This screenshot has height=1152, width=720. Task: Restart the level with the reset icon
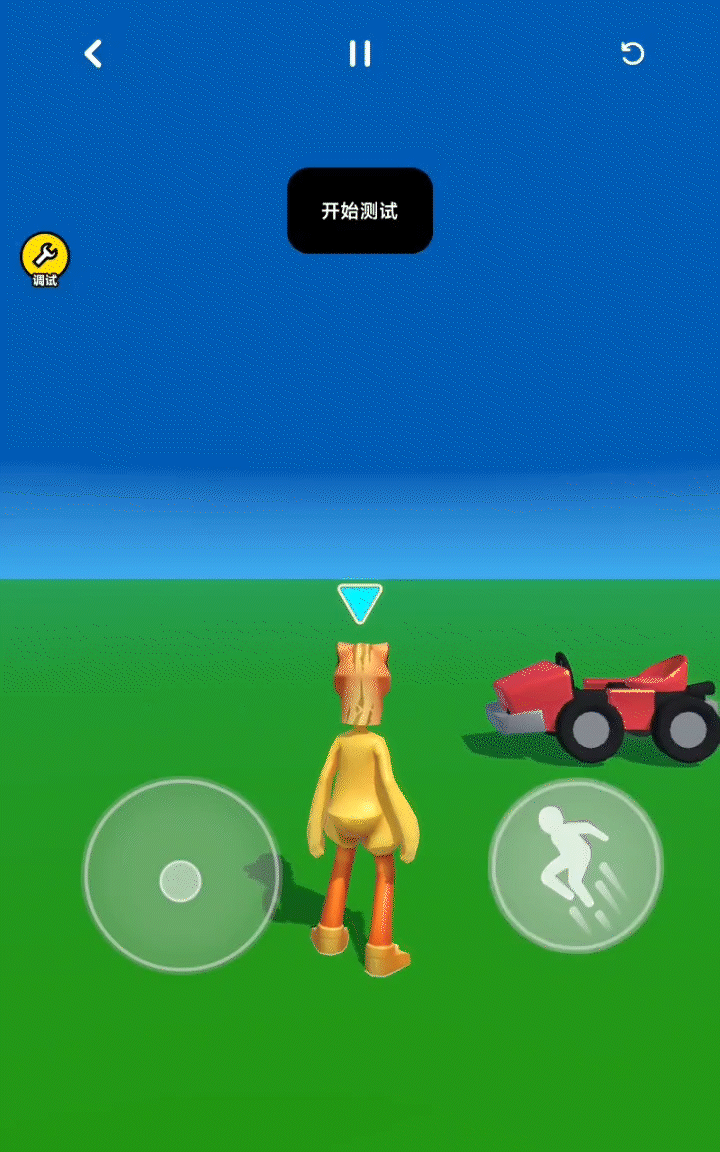tap(632, 54)
